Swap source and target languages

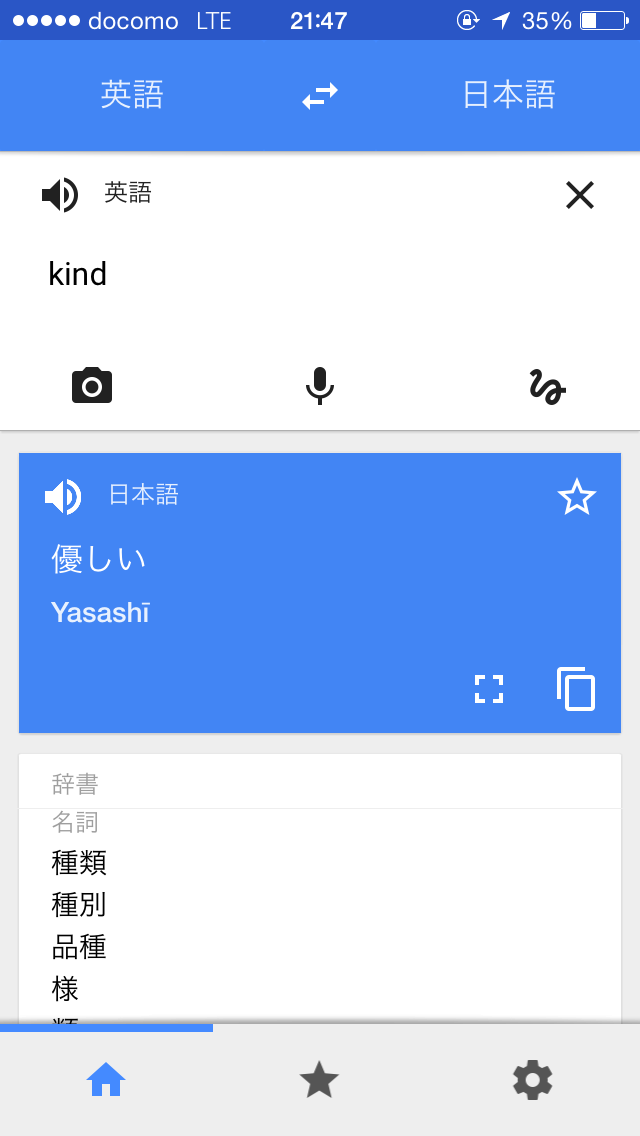pos(320,96)
